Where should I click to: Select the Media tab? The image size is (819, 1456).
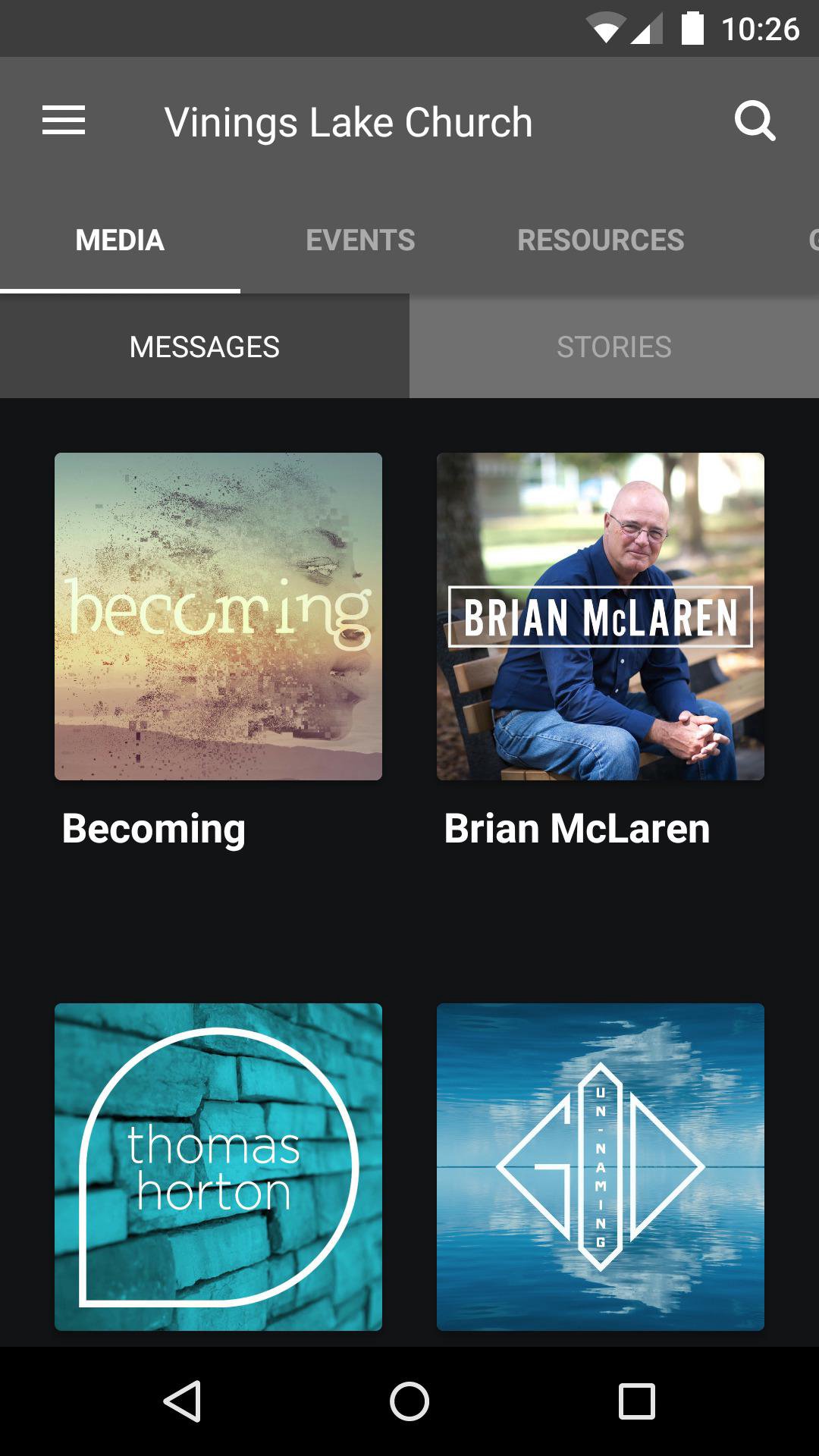click(x=120, y=240)
